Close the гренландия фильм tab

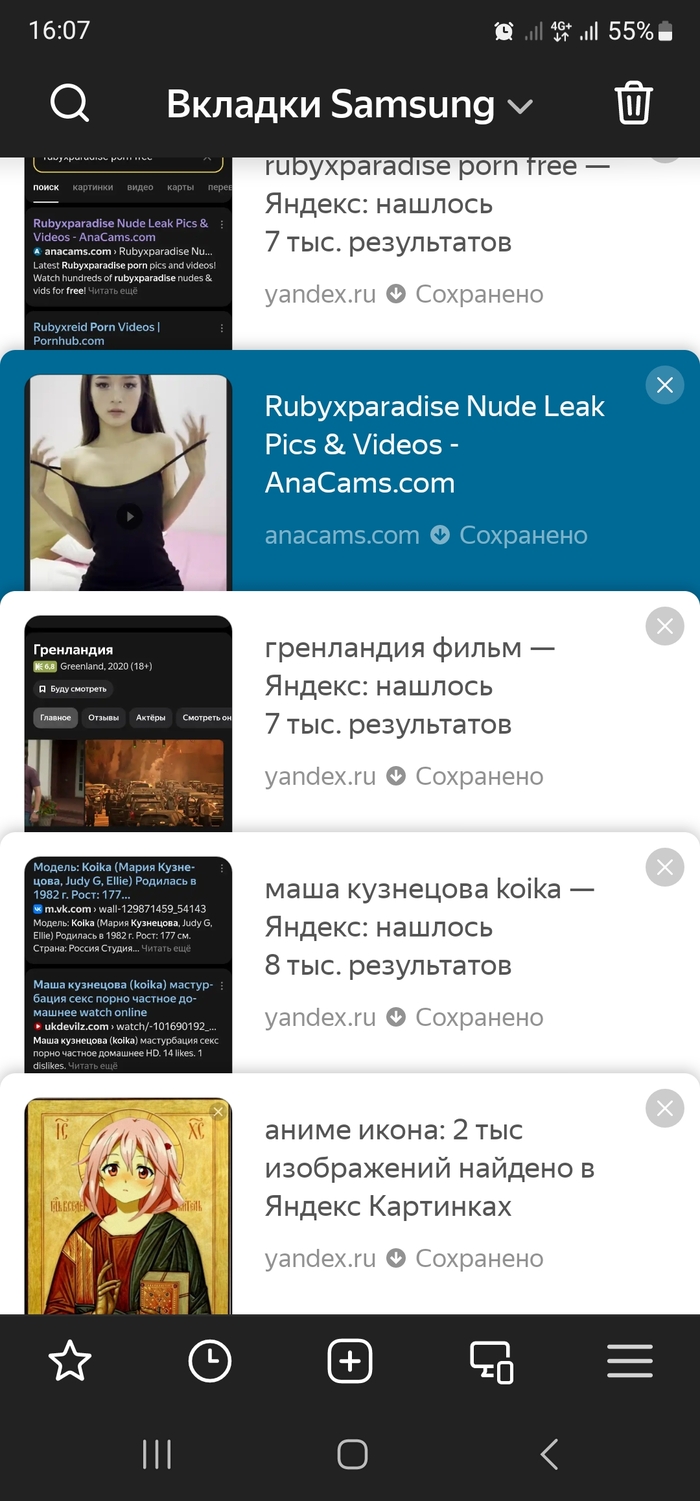[x=665, y=627]
